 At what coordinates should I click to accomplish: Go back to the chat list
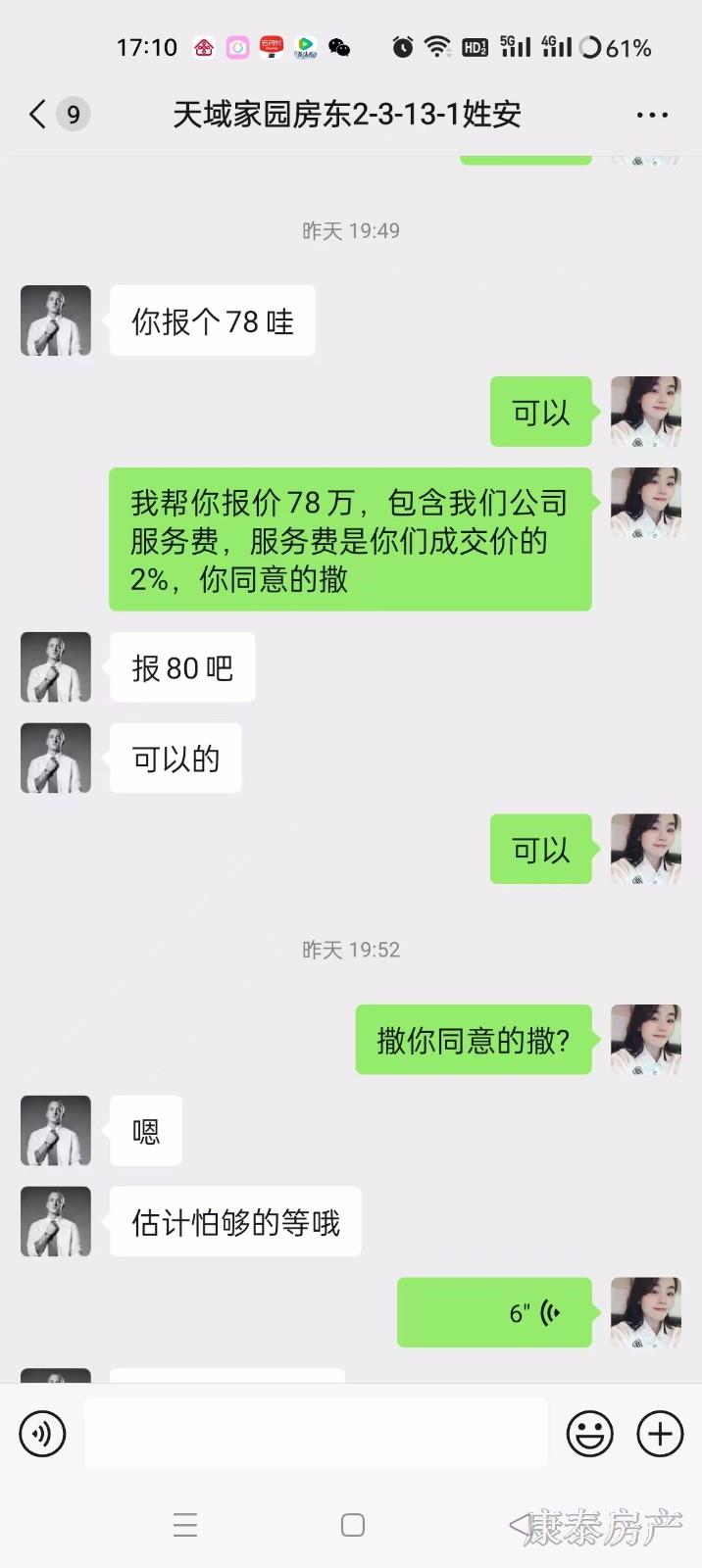39,115
